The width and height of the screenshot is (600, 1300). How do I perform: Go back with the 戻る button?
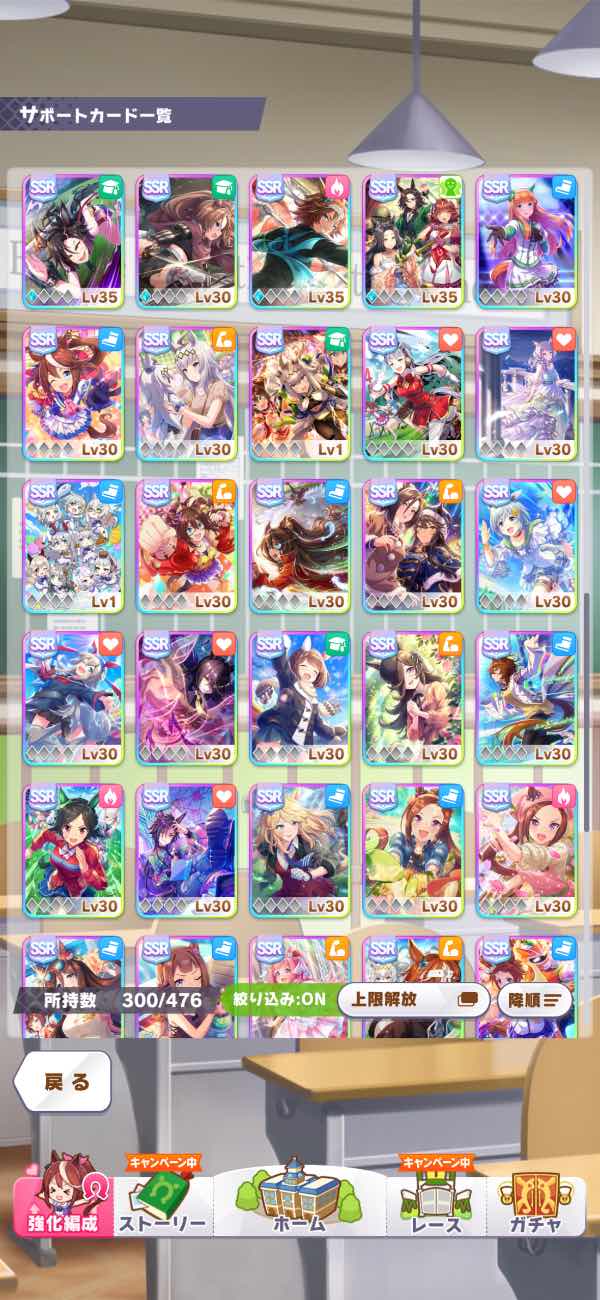67,1081
